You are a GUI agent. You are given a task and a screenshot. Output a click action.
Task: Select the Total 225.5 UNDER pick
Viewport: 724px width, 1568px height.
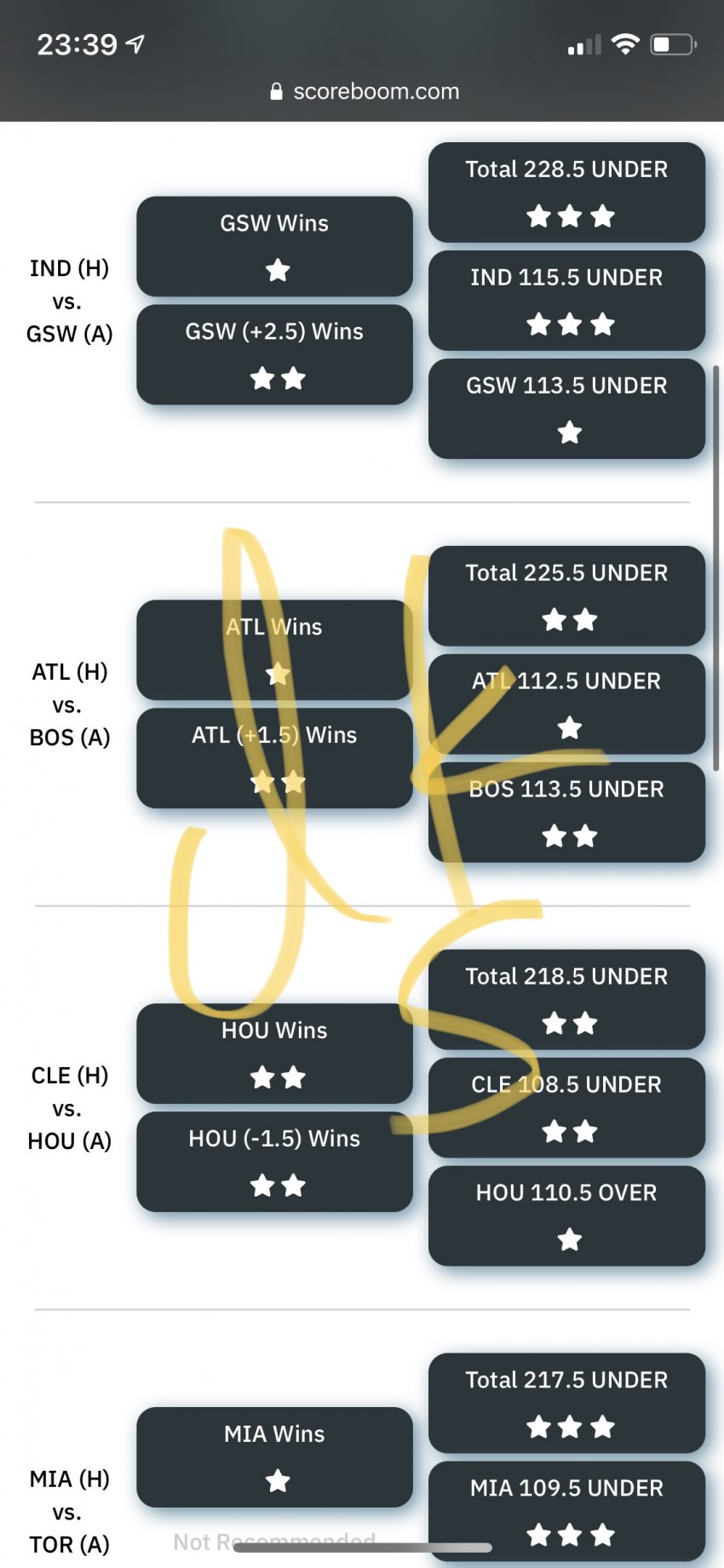[566, 596]
